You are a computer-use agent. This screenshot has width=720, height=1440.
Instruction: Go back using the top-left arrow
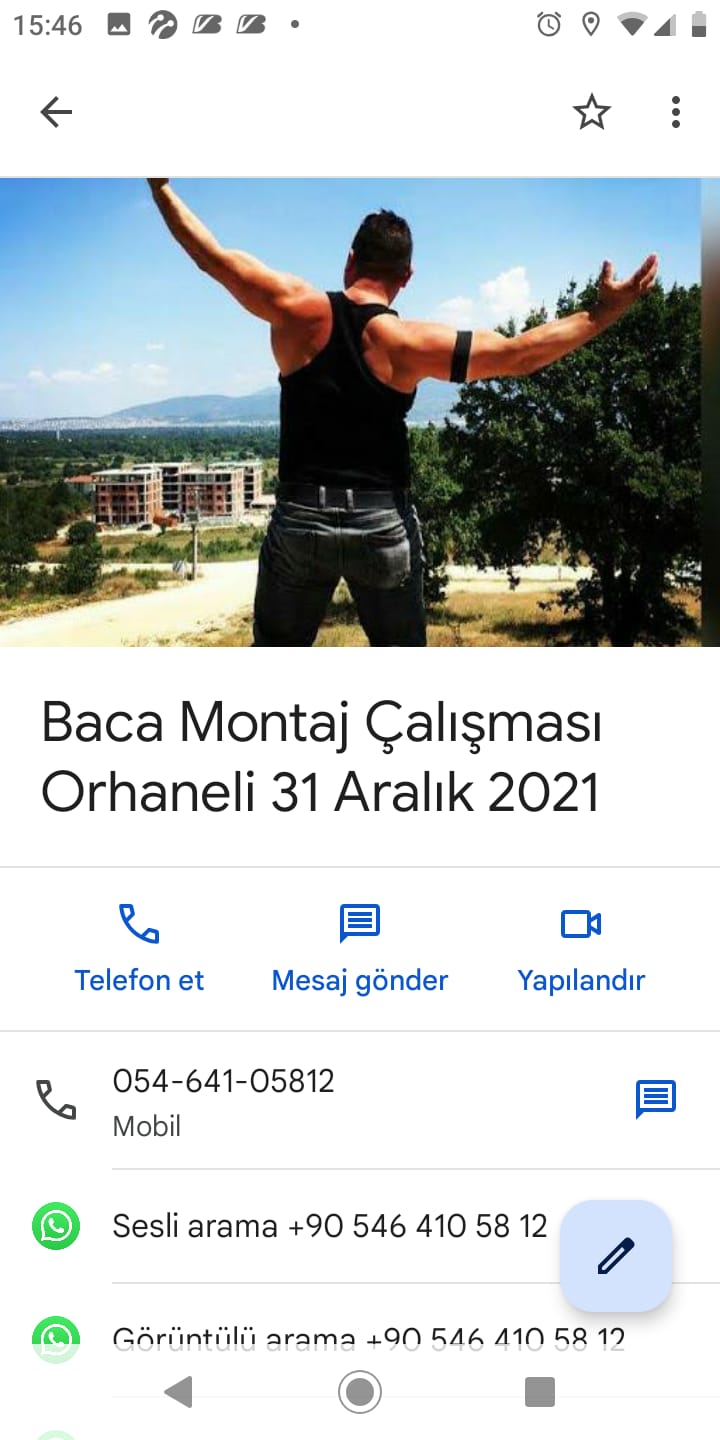coord(56,112)
